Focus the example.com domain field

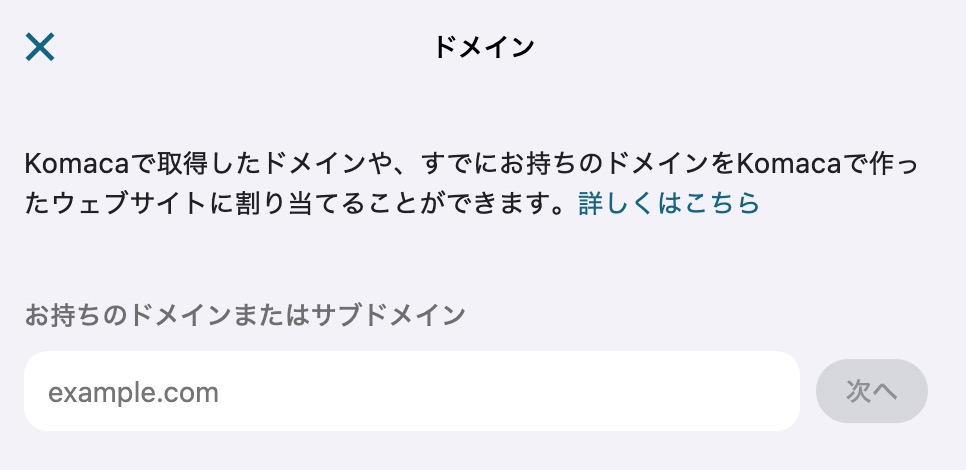point(411,392)
